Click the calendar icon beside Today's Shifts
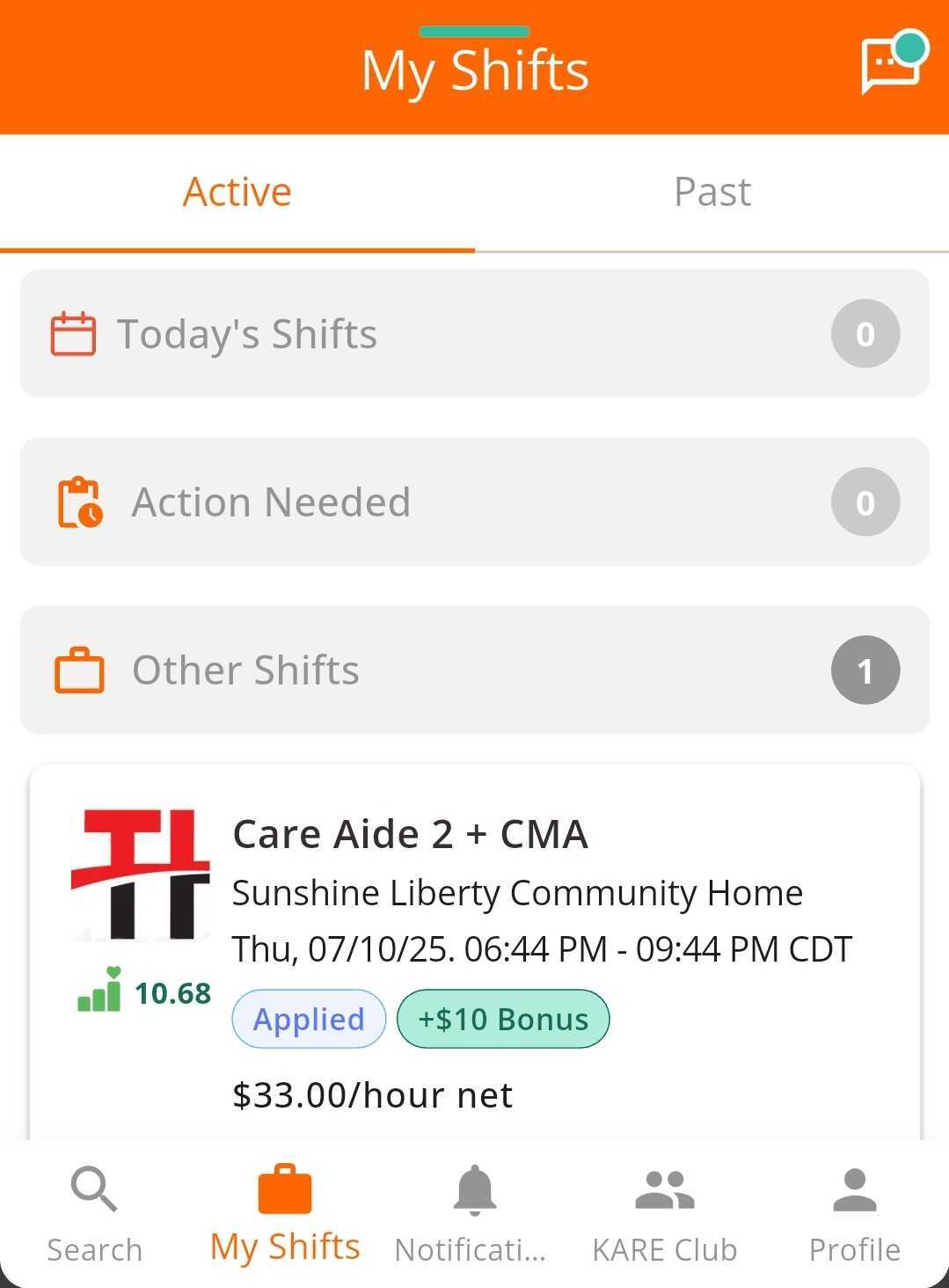Viewport: 949px width, 1288px height. click(77, 333)
